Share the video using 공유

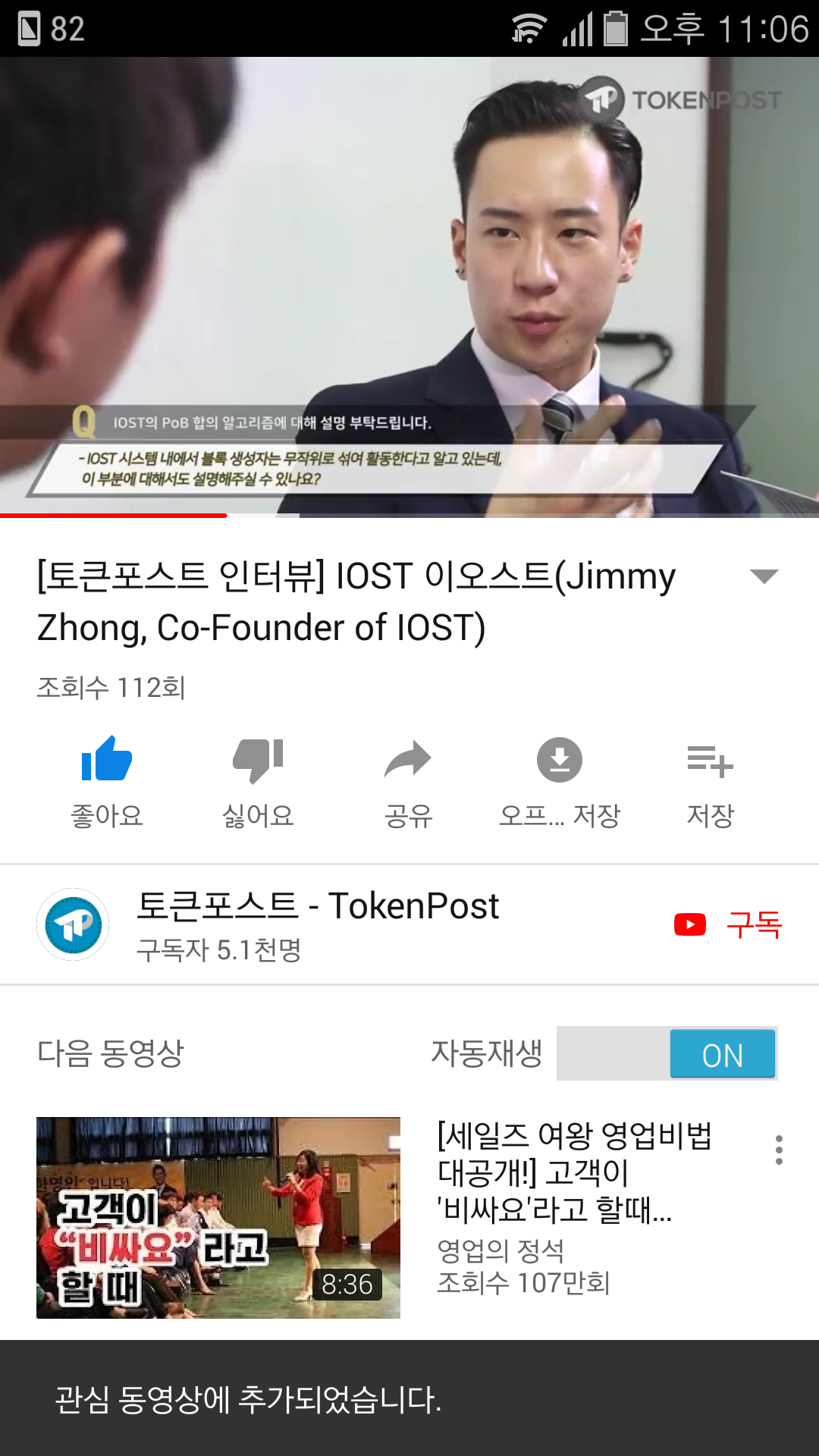click(x=408, y=781)
